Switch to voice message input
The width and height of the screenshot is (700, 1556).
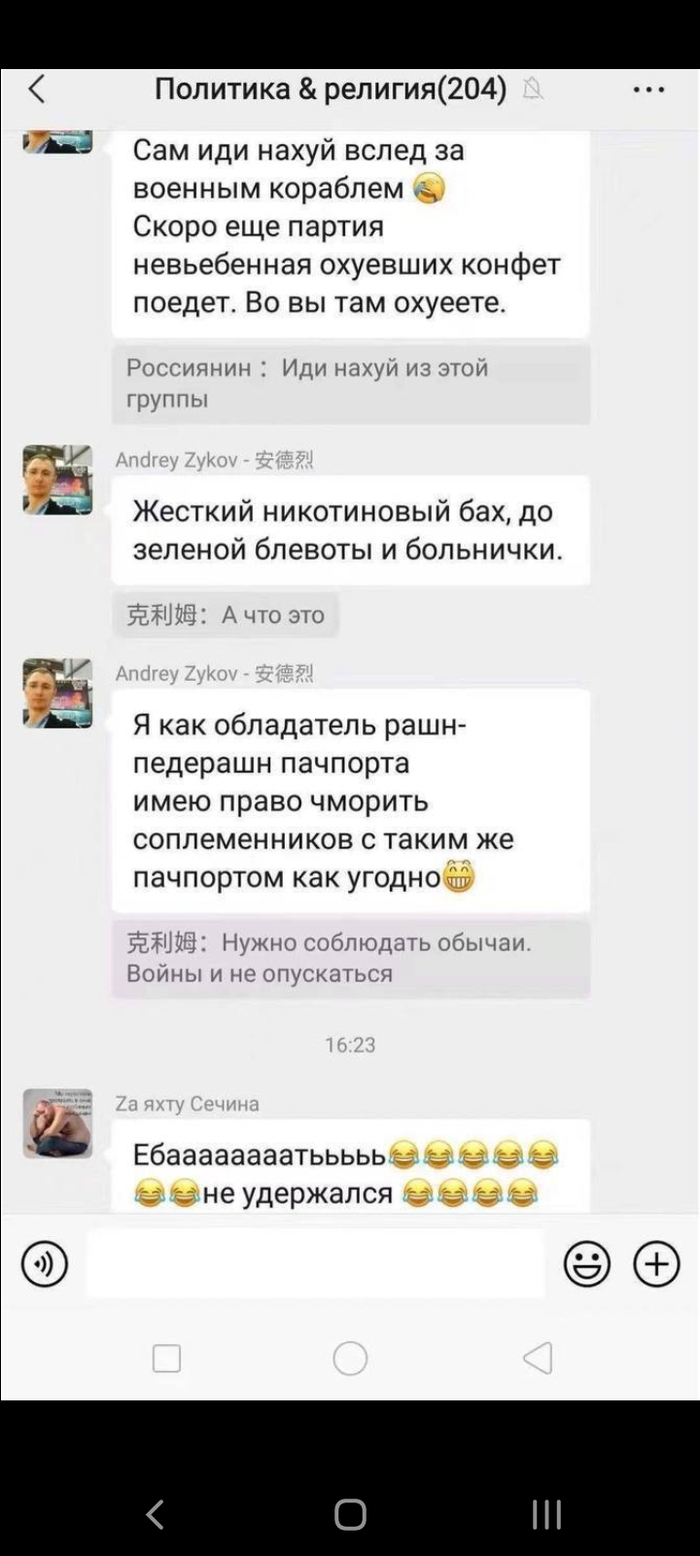pos(45,1266)
